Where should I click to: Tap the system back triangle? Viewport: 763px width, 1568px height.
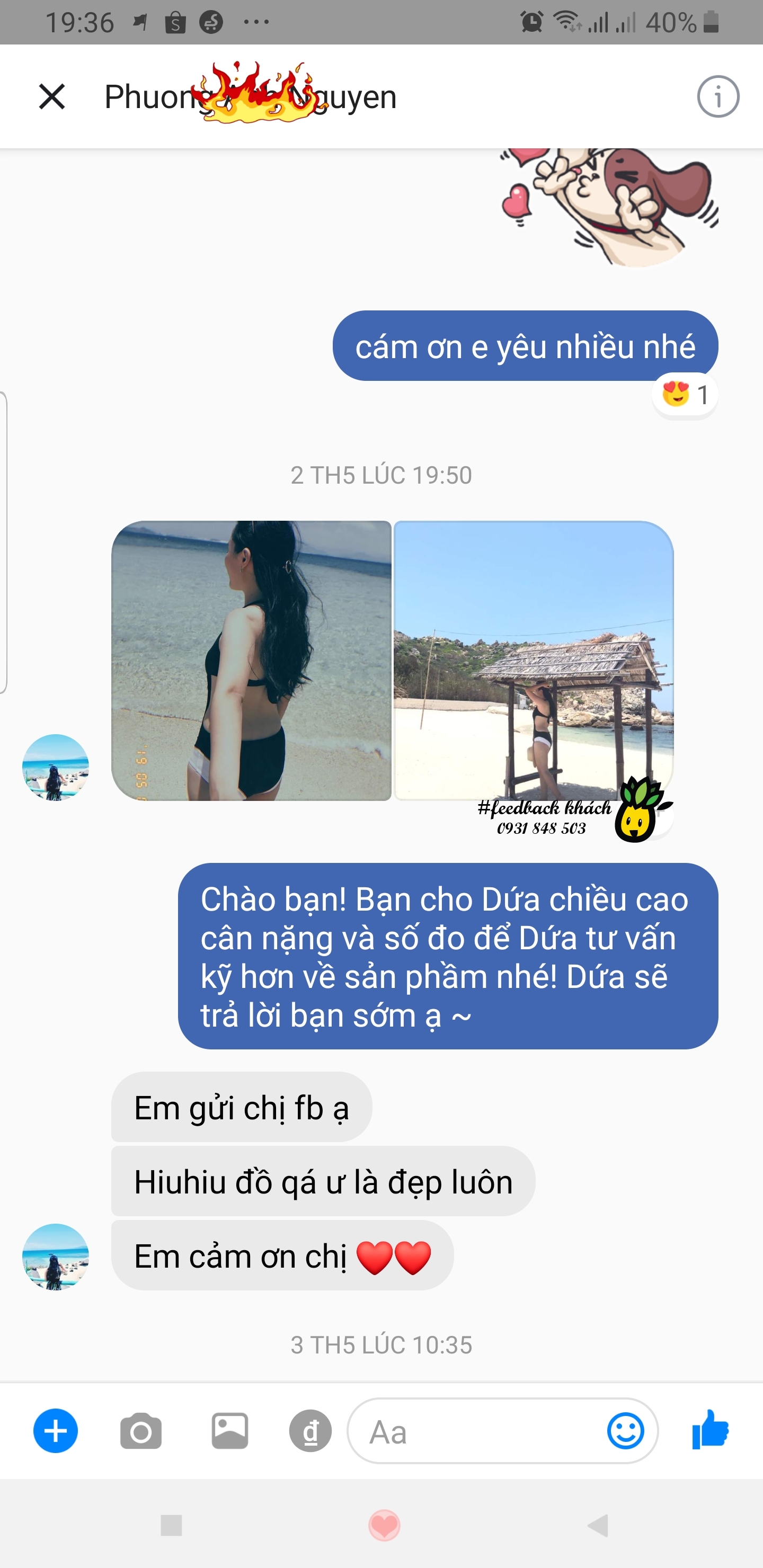(x=597, y=1526)
